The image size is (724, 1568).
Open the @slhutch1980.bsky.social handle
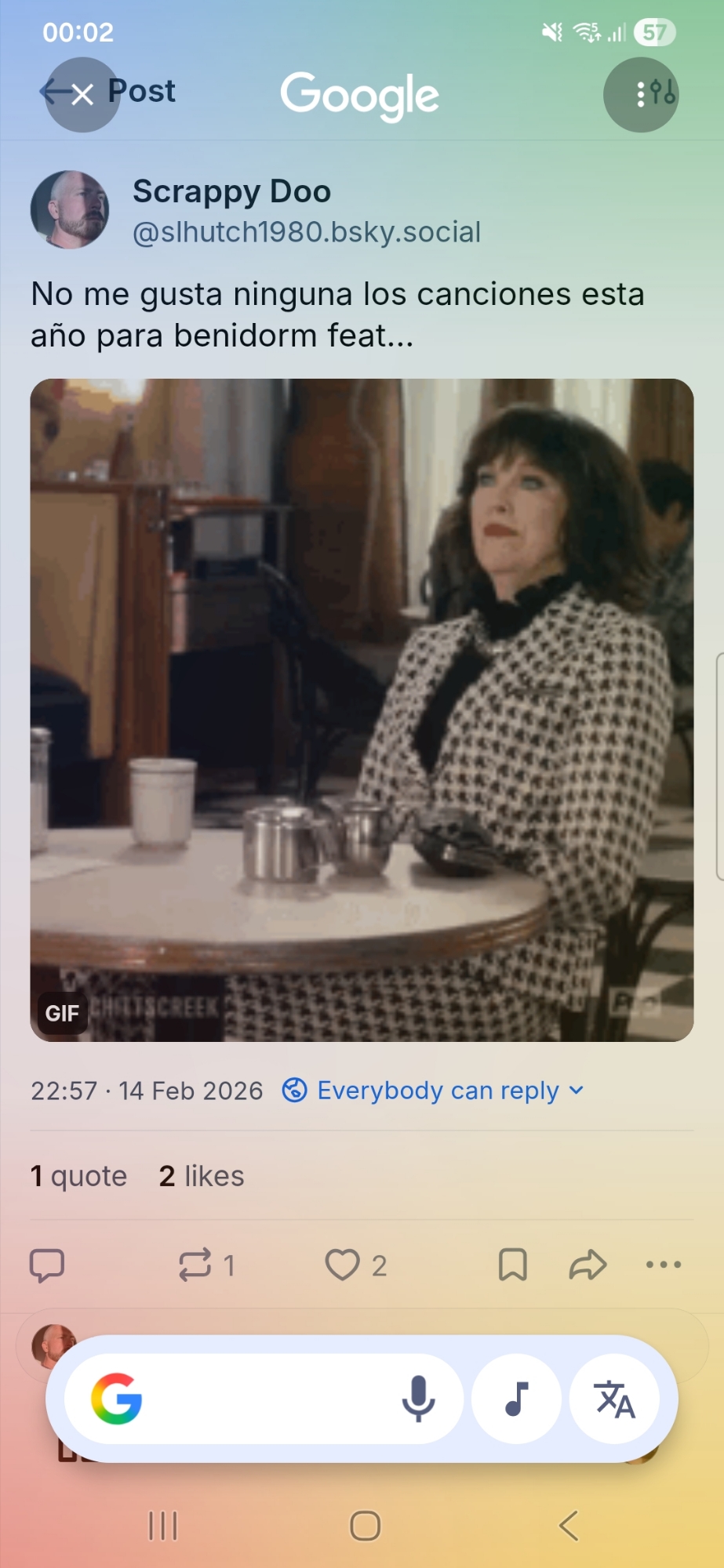click(x=306, y=232)
